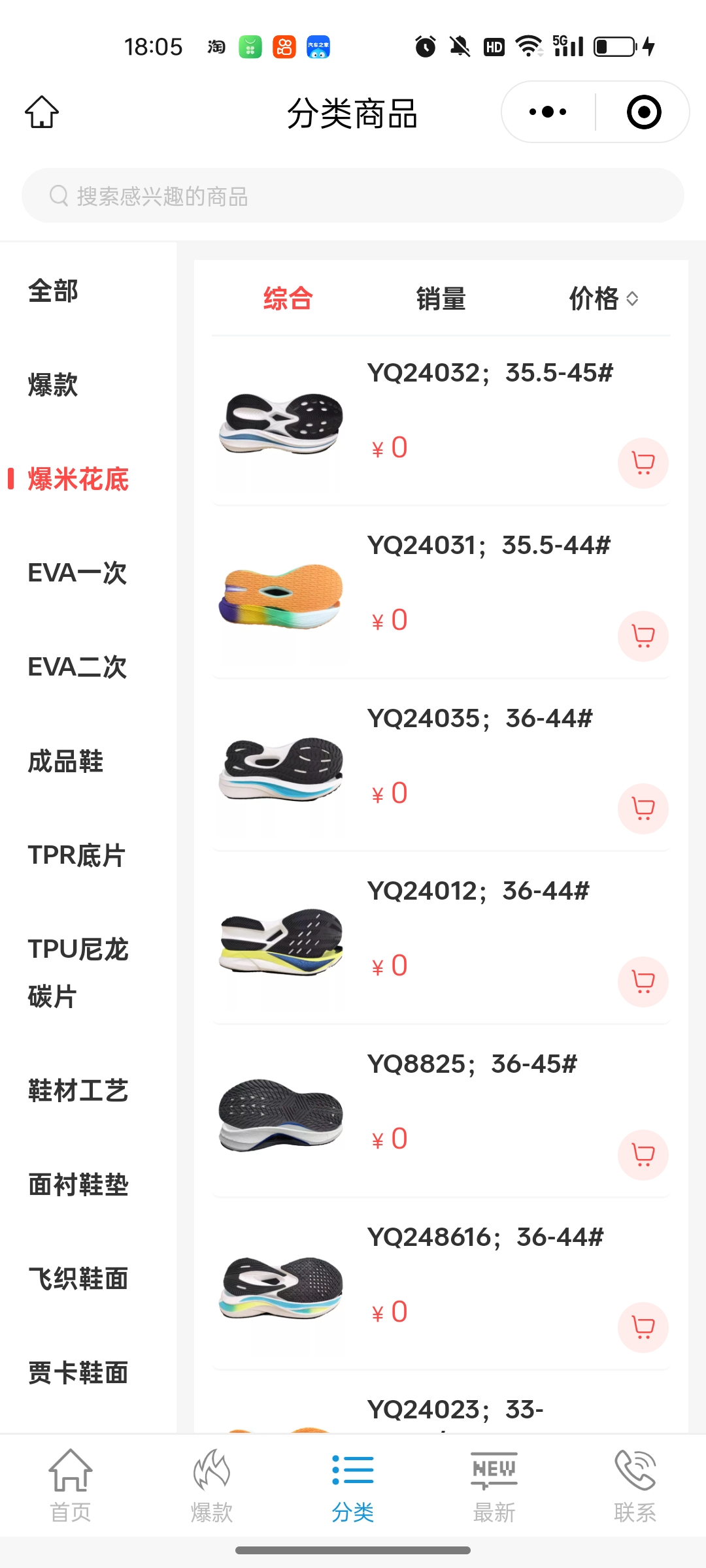Image resolution: width=706 pixels, height=1568 pixels.
Task: Open the mini program more-options menu
Action: (548, 112)
